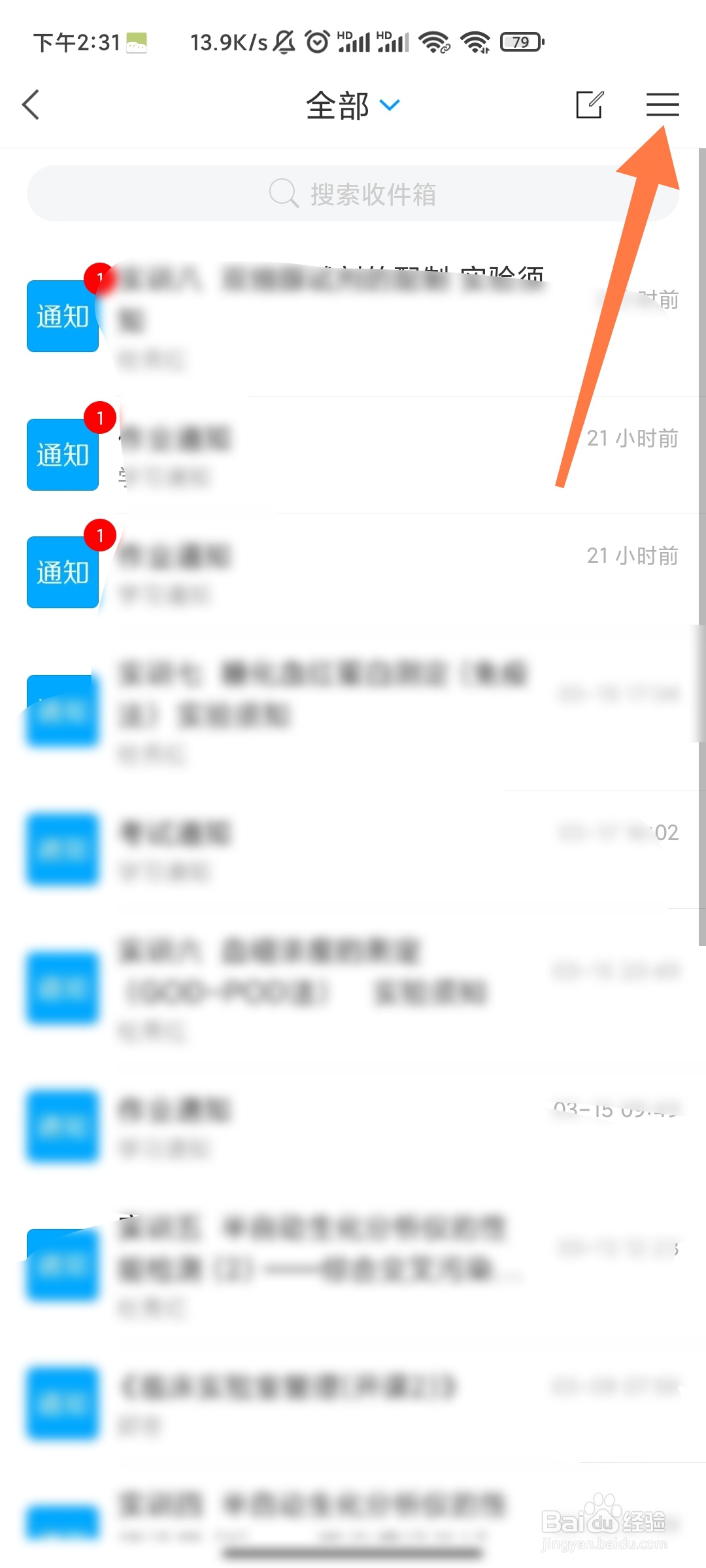Click the magnifier icon in the search bar
This screenshot has width=706, height=1568.
click(x=282, y=193)
